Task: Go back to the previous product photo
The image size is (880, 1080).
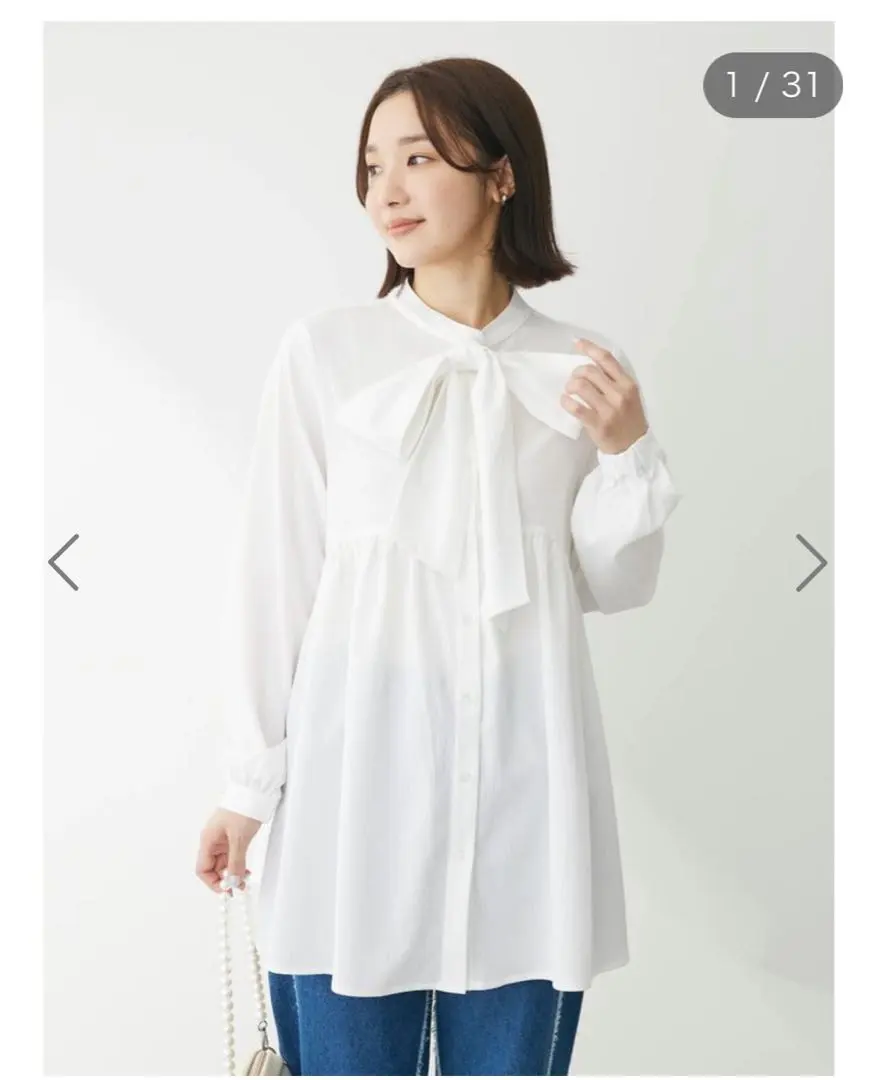Action: [x=64, y=563]
